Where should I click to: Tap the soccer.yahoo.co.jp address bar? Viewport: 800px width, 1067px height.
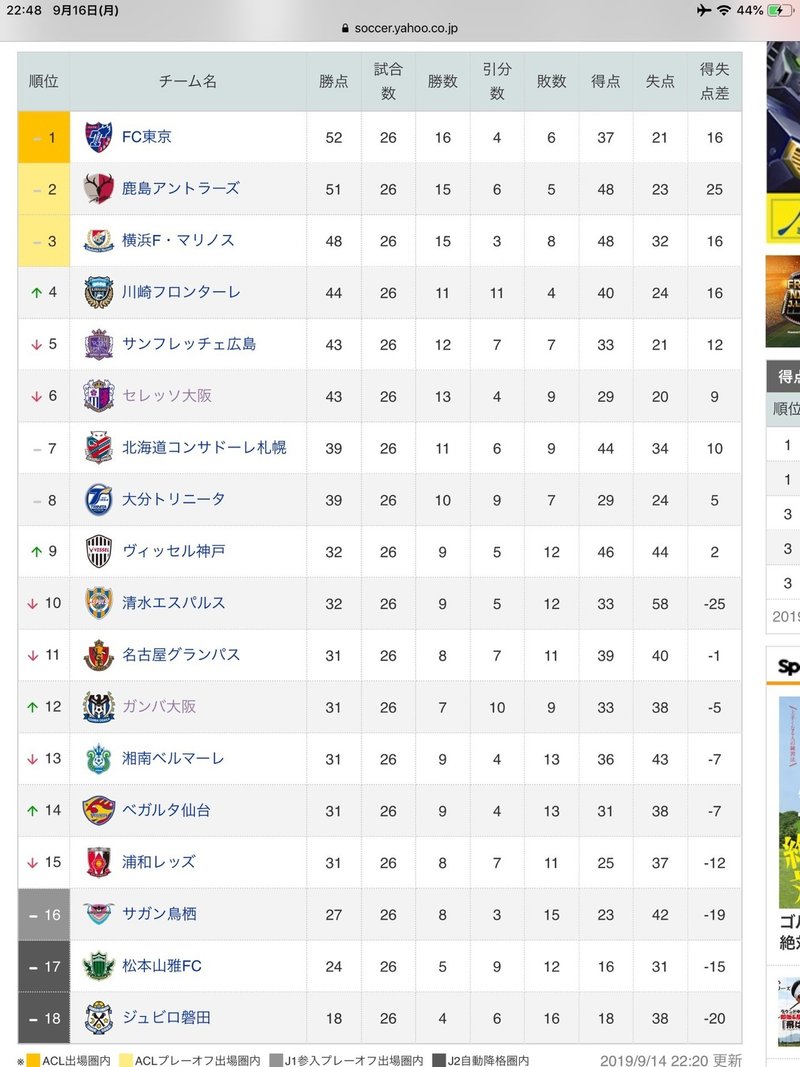pos(400,29)
